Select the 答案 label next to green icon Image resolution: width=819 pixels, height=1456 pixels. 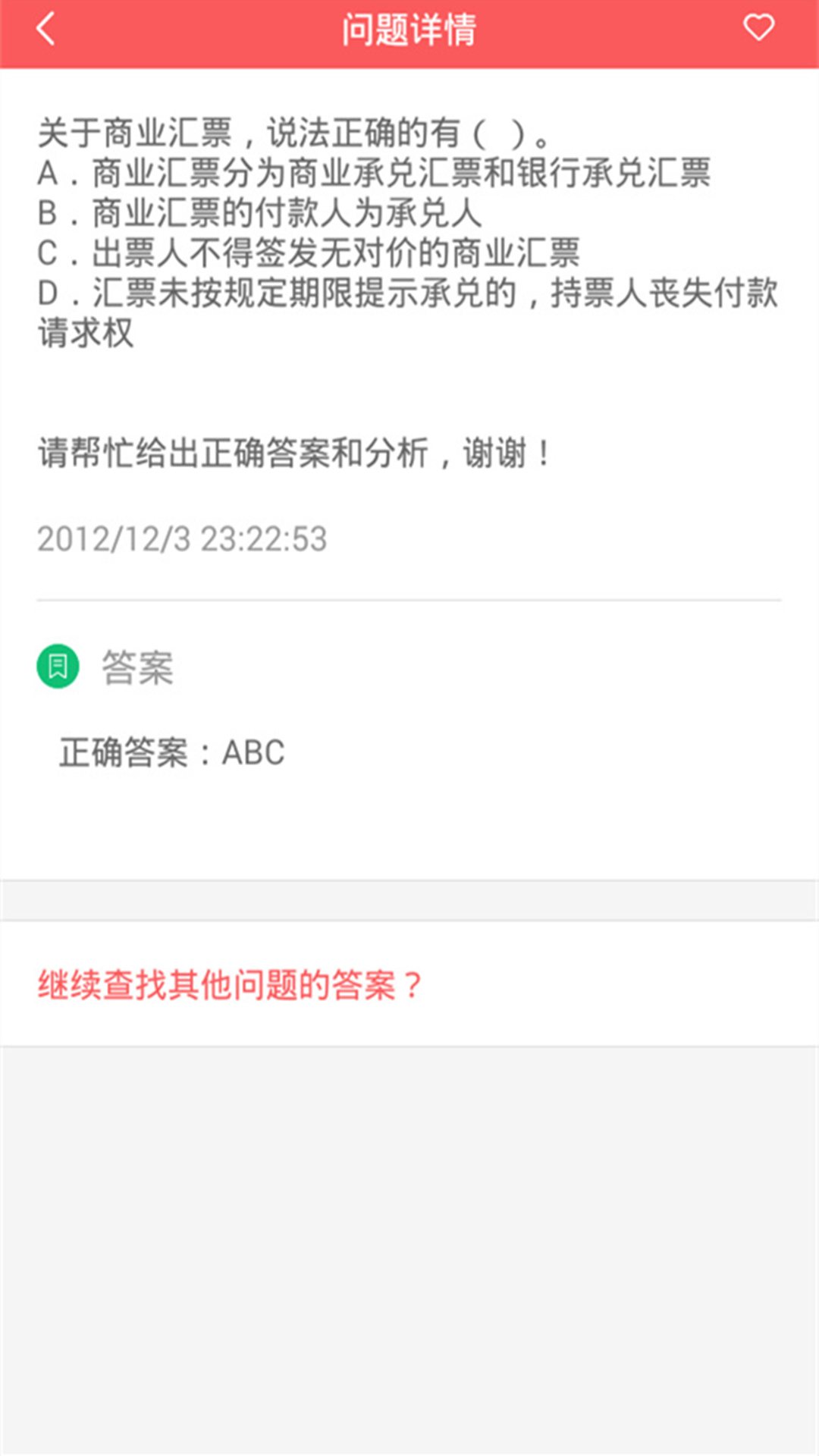point(136,667)
